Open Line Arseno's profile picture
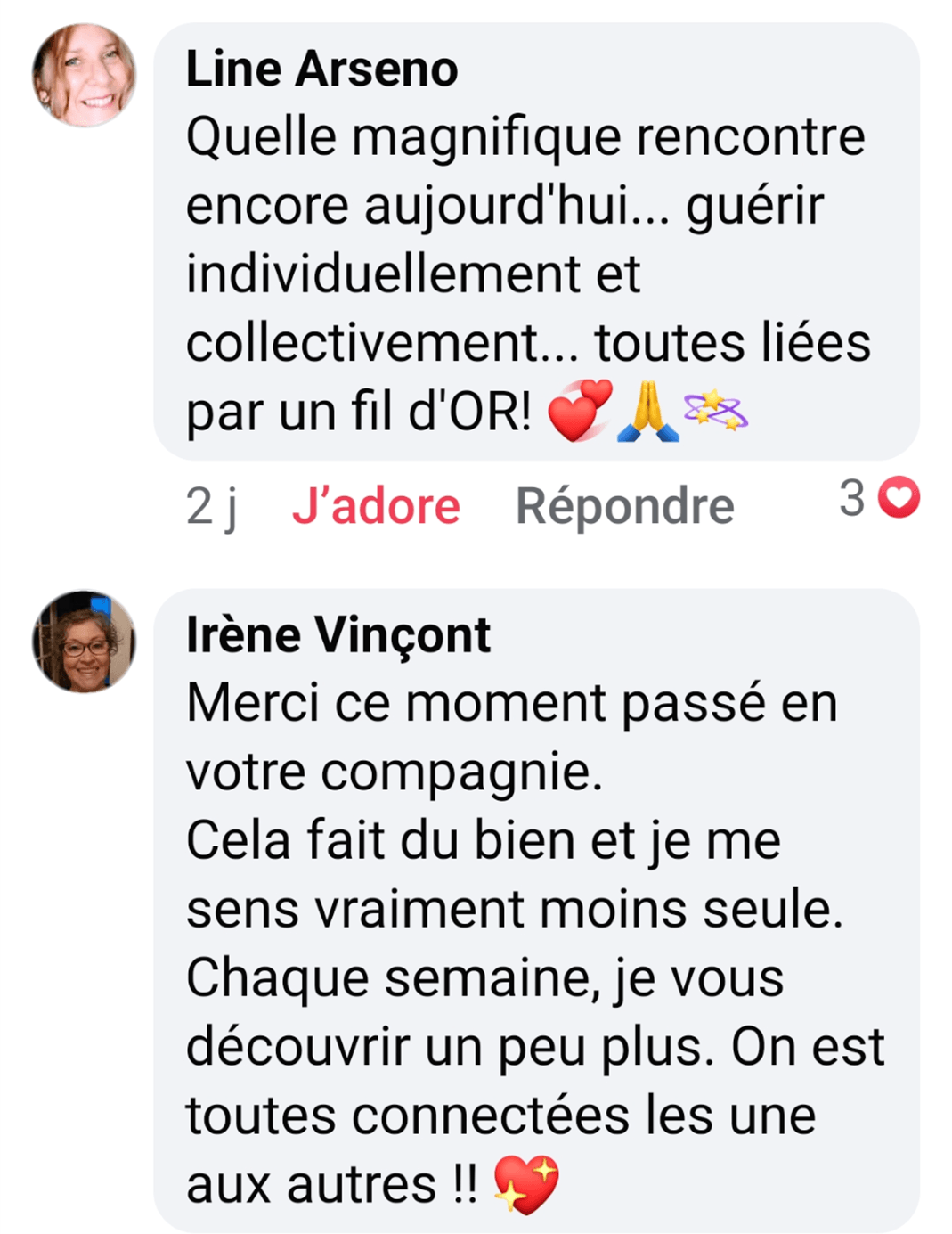Screen dimensions: 952x1234 84,75
